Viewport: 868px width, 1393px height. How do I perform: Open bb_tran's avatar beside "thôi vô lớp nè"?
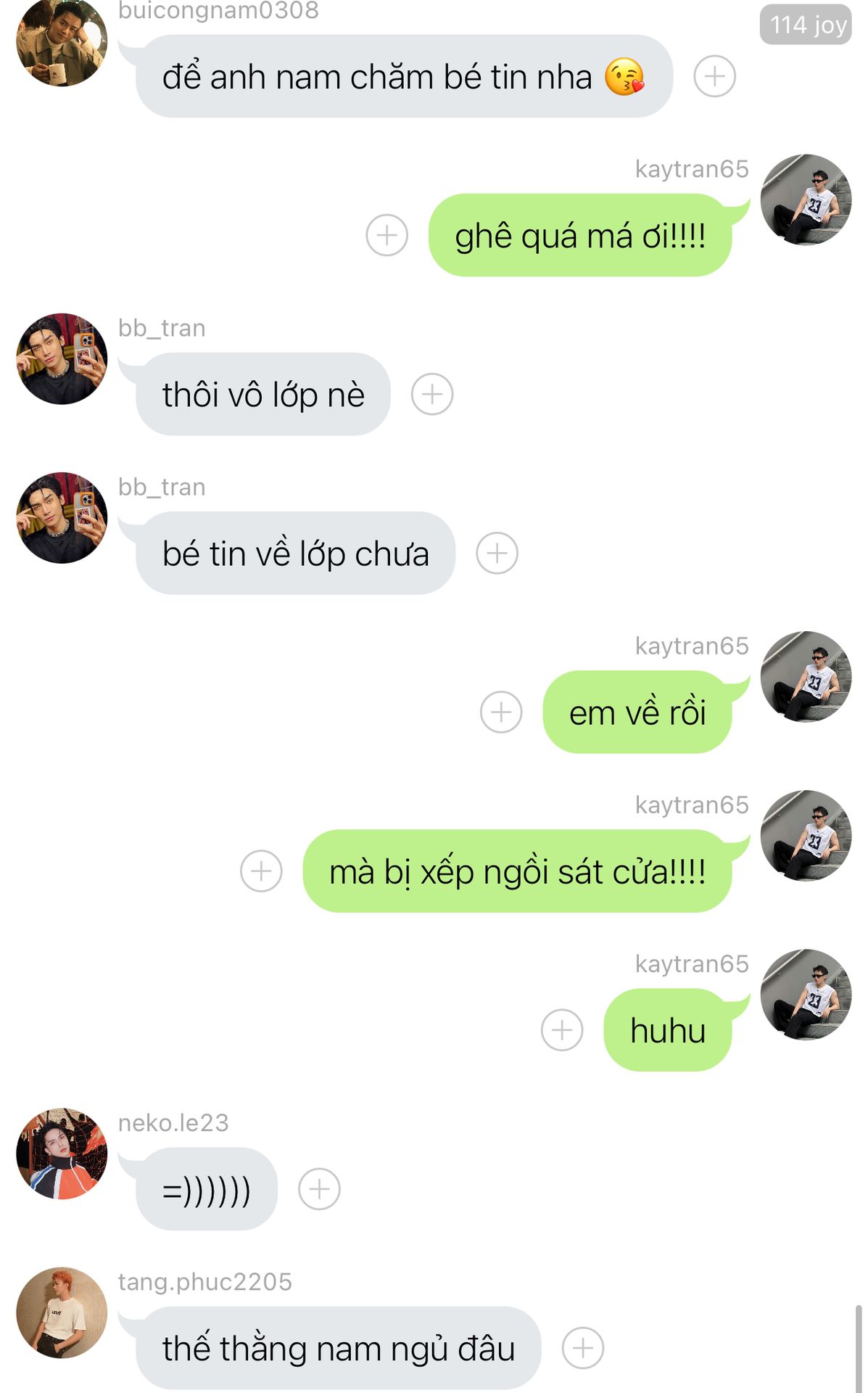[x=62, y=358]
